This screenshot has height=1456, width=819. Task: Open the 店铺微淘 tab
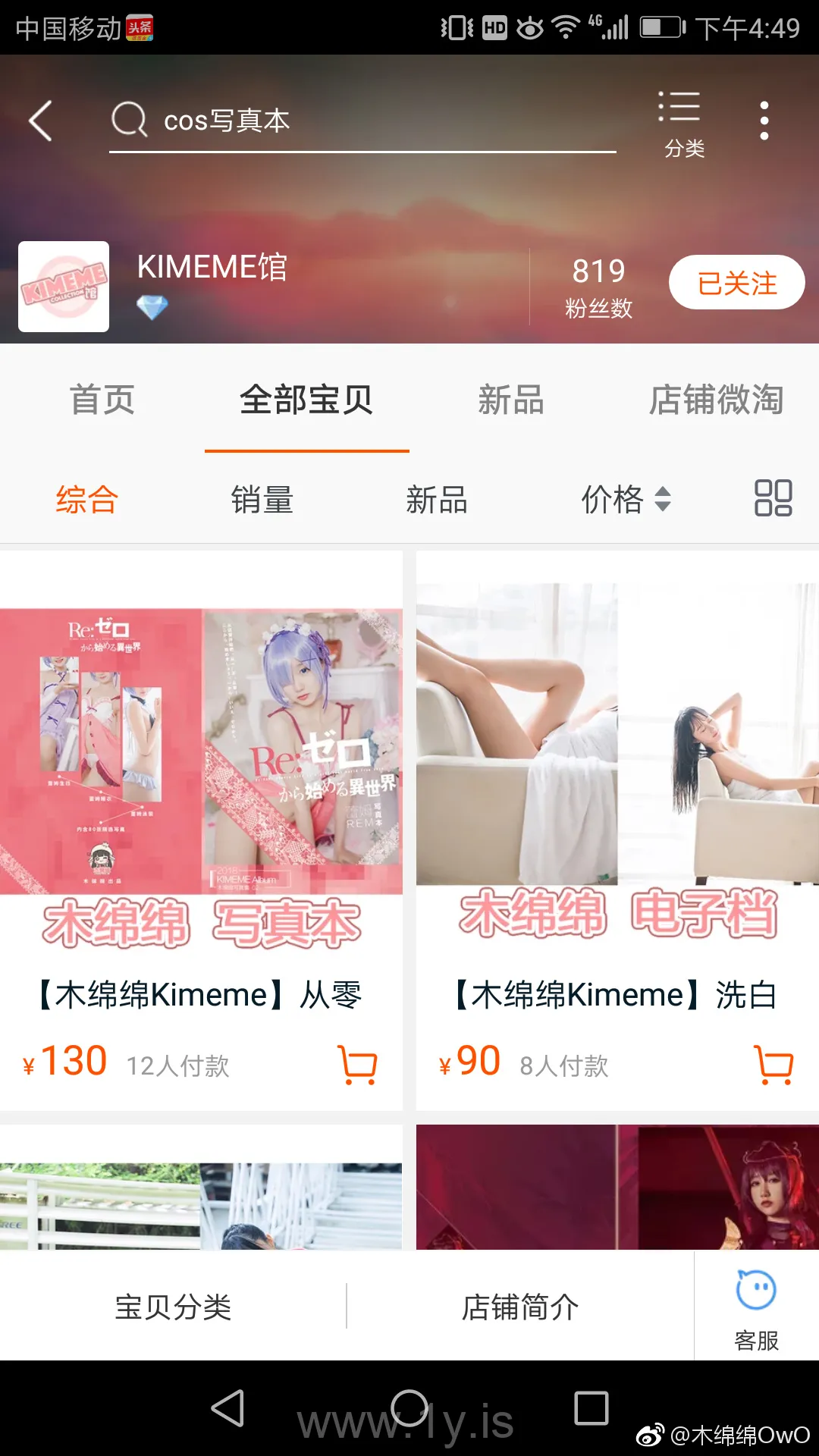click(x=716, y=400)
